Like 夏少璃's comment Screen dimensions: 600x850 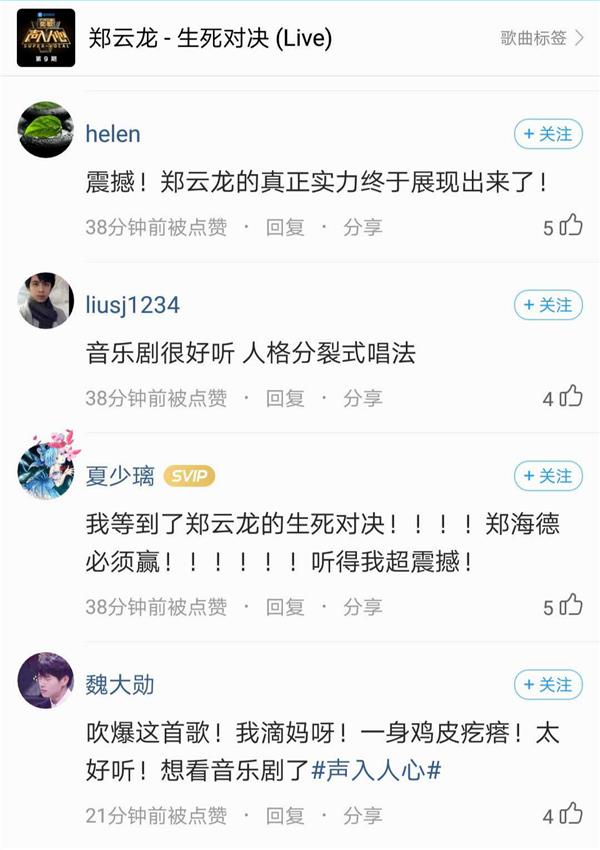pyautogui.click(x=570, y=605)
